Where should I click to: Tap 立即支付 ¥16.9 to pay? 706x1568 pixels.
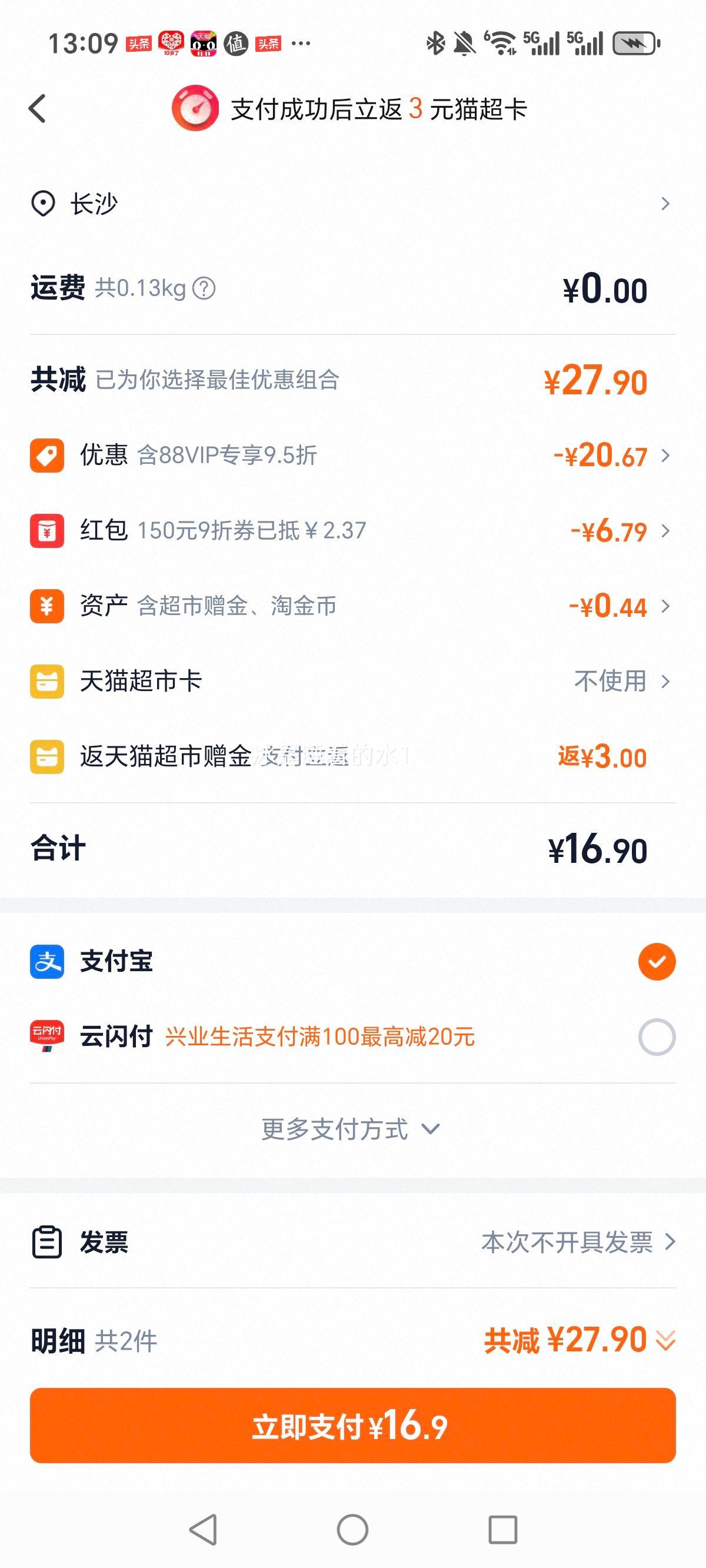click(x=352, y=1426)
